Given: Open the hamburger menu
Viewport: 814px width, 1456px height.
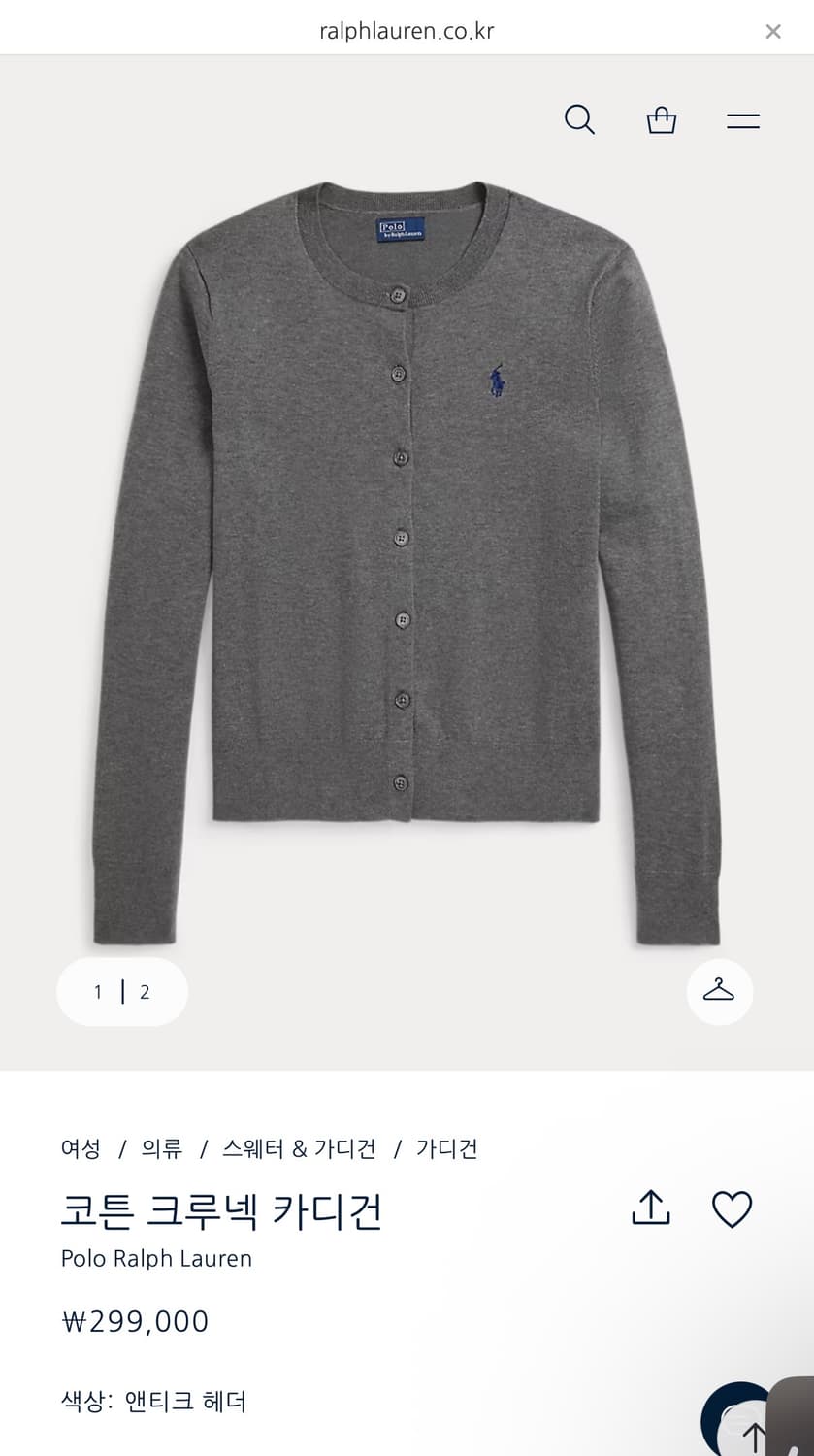Looking at the screenshot, I should coord(743,121).
